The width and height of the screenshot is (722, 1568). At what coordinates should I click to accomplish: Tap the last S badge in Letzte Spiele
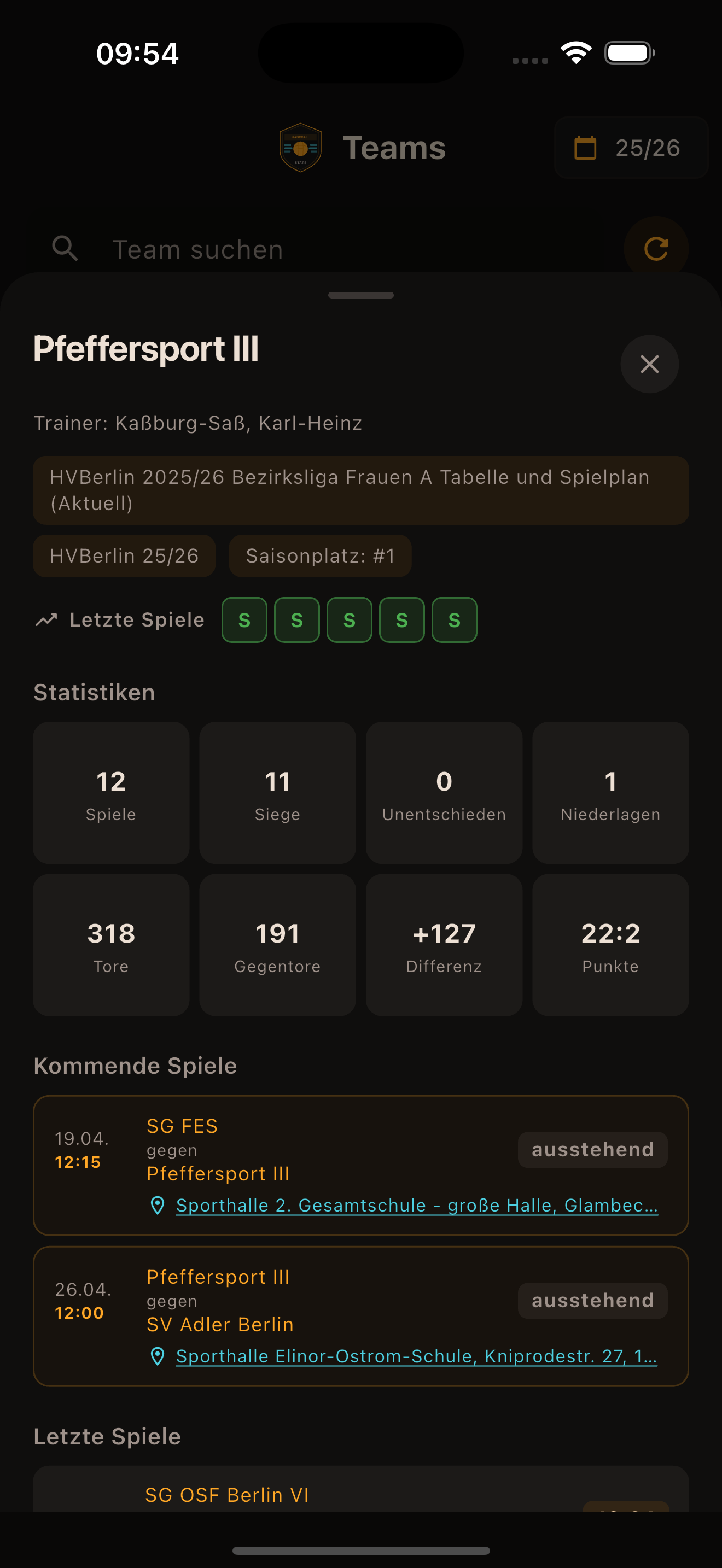coord(454,619)
